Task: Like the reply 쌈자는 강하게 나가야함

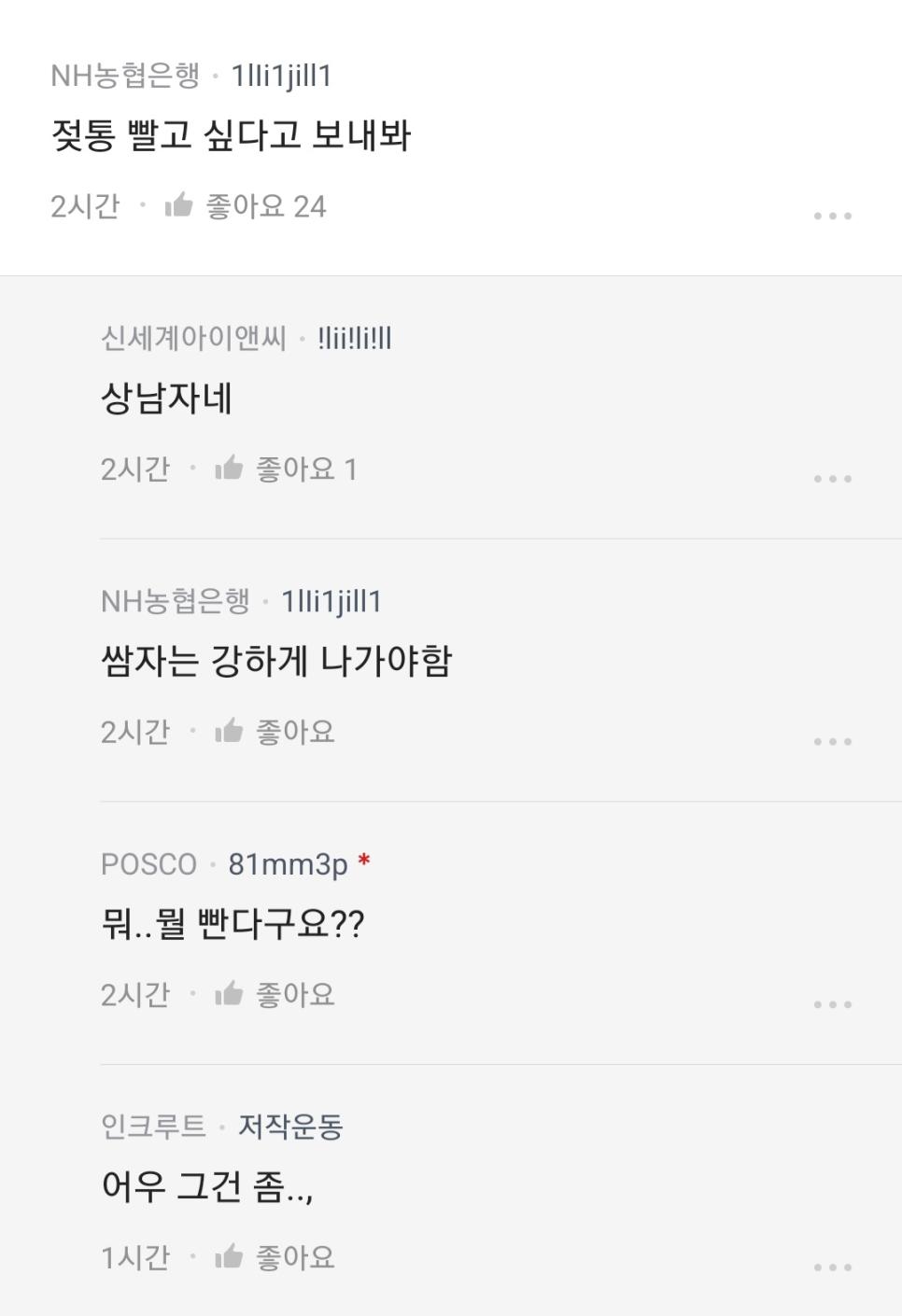Action: click(x=229, y=732)
